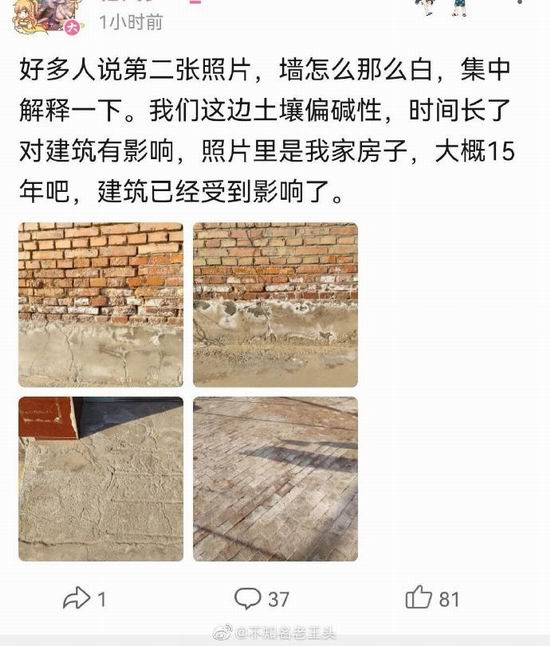Screen dimensions: 550x646
Task: Open the poster's profile avatar
Action: pyautogui.click(x=47, y=16)
